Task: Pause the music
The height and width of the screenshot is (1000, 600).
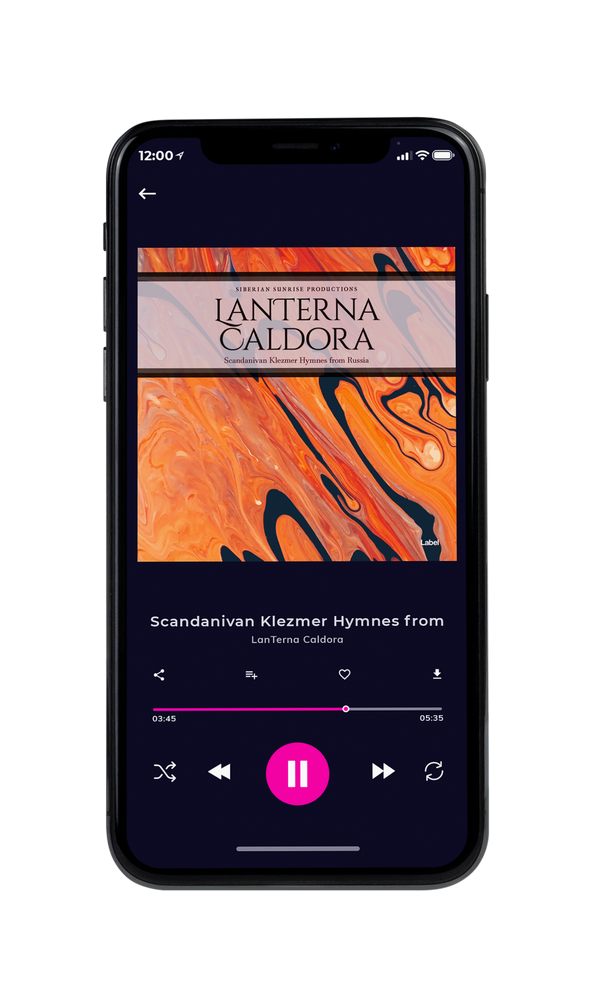Action: [297, 774]
